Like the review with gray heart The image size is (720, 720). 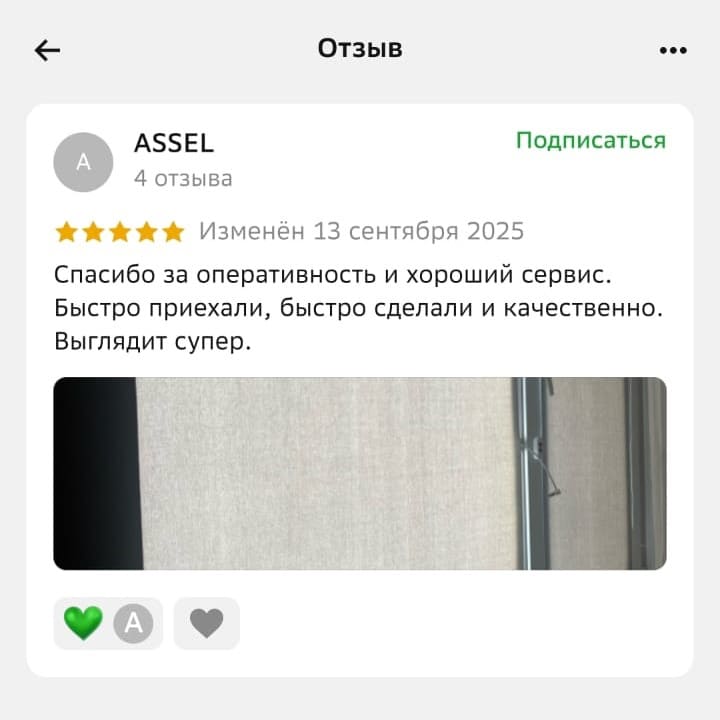tap(207, 624)
